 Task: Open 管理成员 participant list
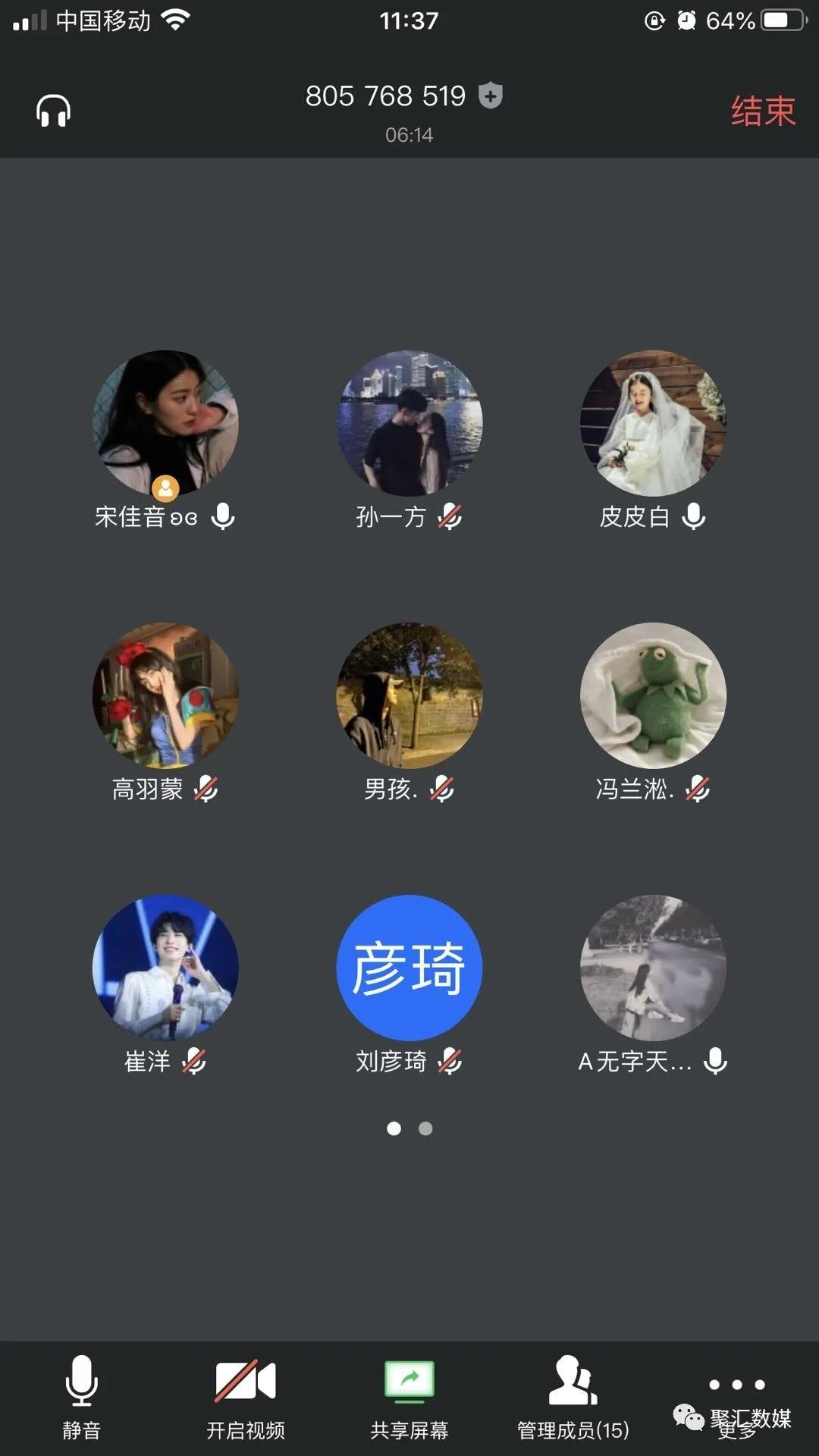[x=573, y=1397]
